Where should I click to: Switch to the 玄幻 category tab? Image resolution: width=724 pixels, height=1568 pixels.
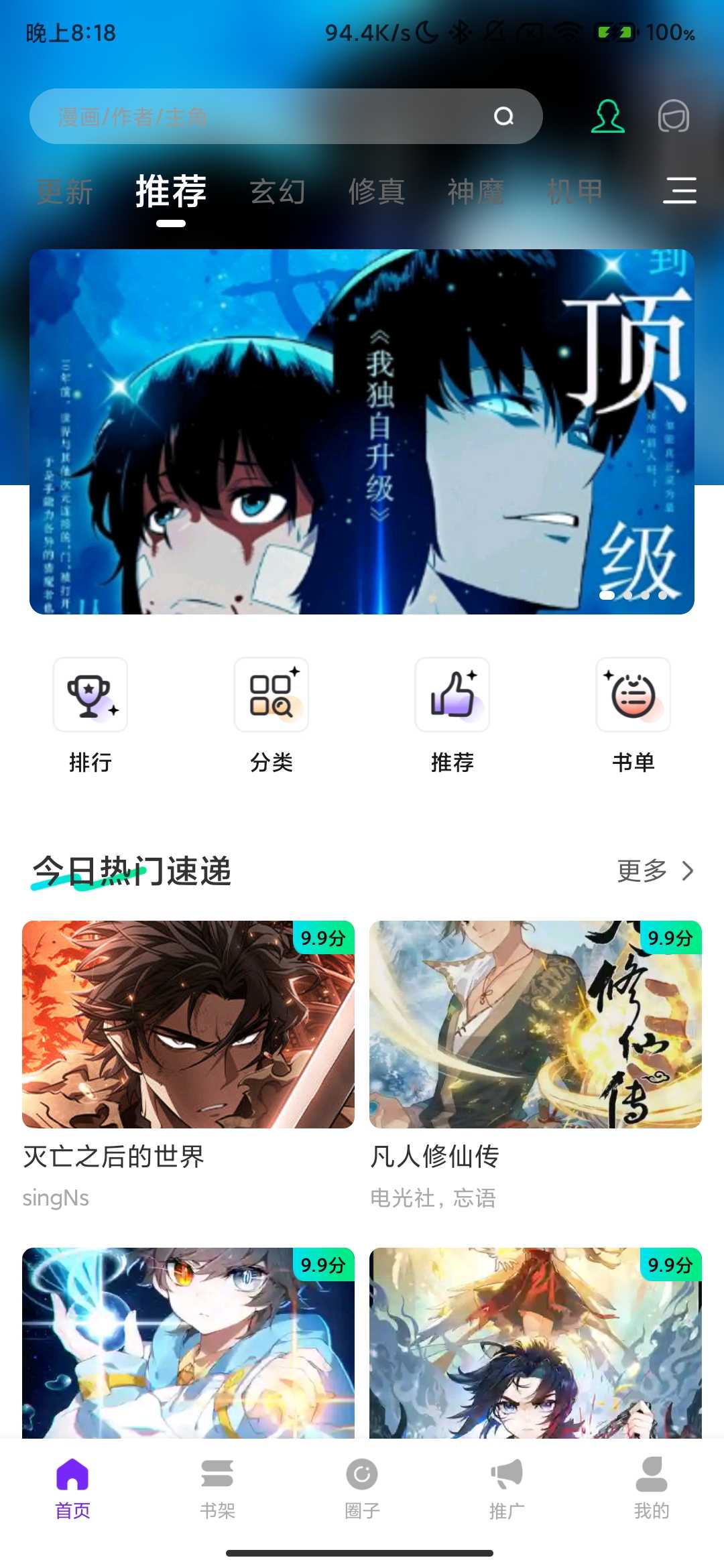point(279,192)
